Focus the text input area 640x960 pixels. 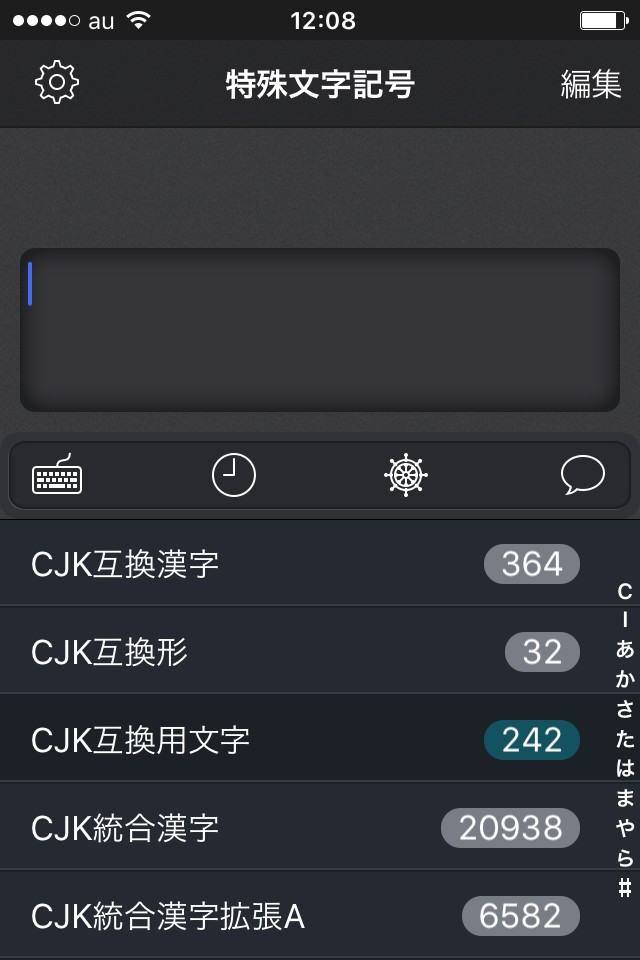click(320, 329)
